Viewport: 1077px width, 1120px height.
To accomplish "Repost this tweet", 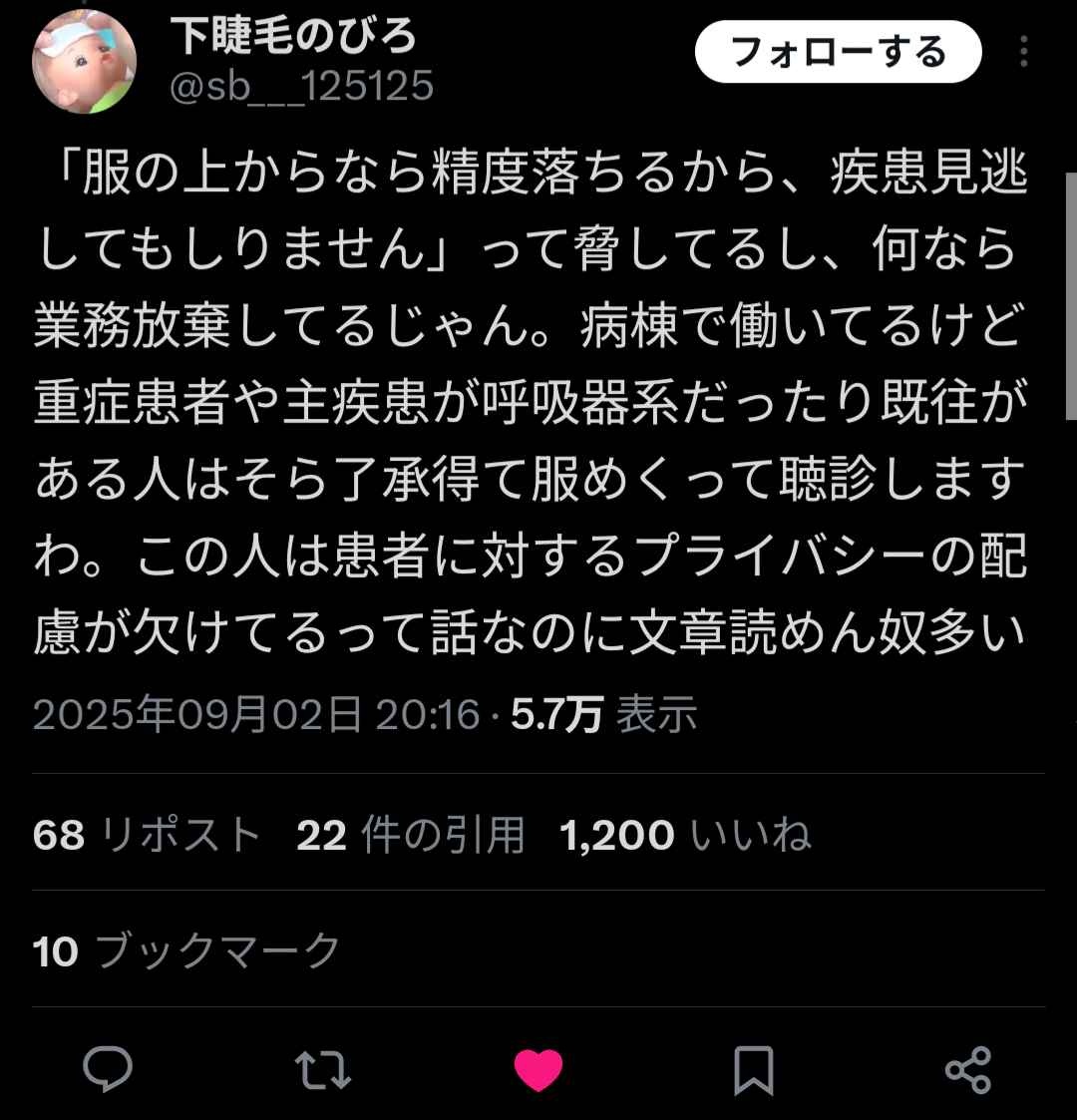I will (323, 1070).
